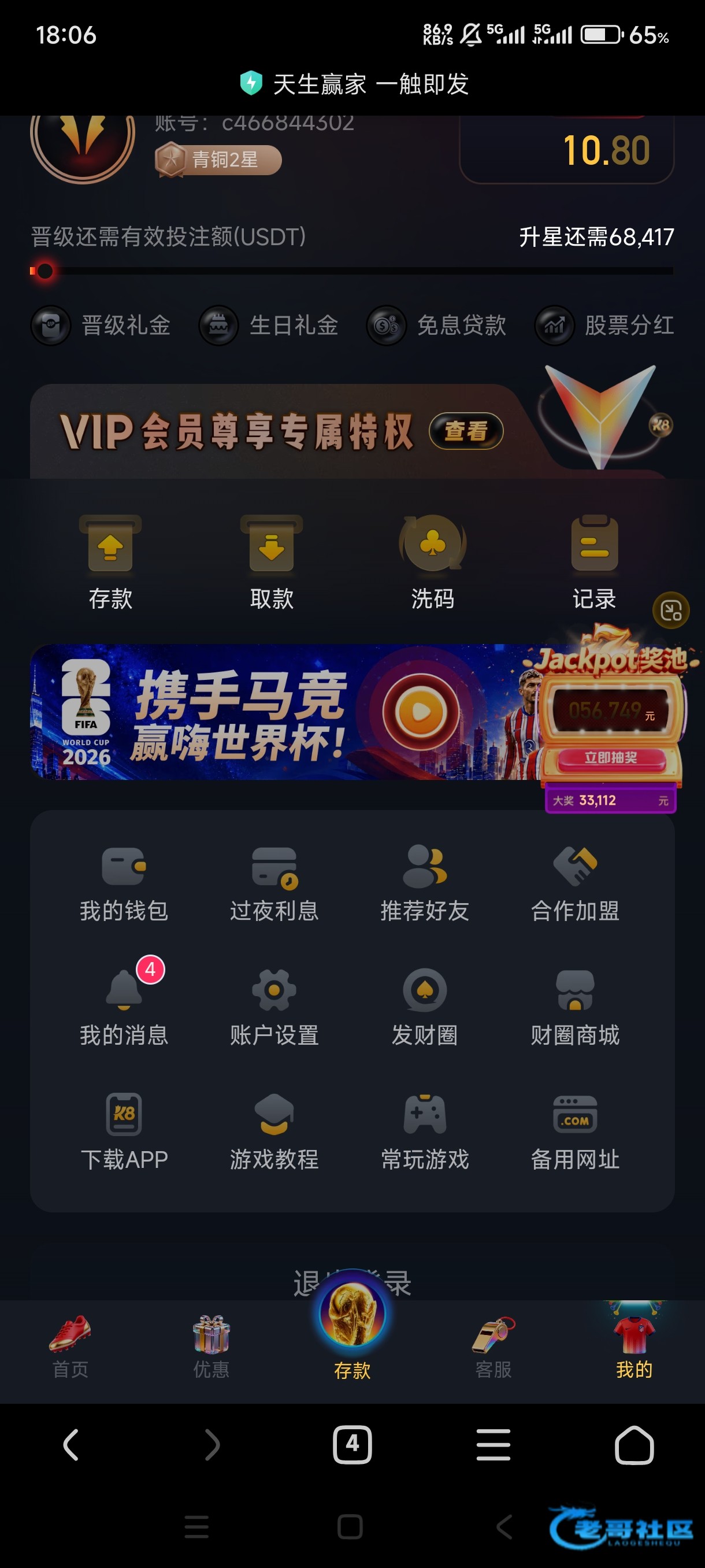This screenshot has height=1568, width=705.
Task: Open 发财圈 community
Action: [x=425, y=1007]
